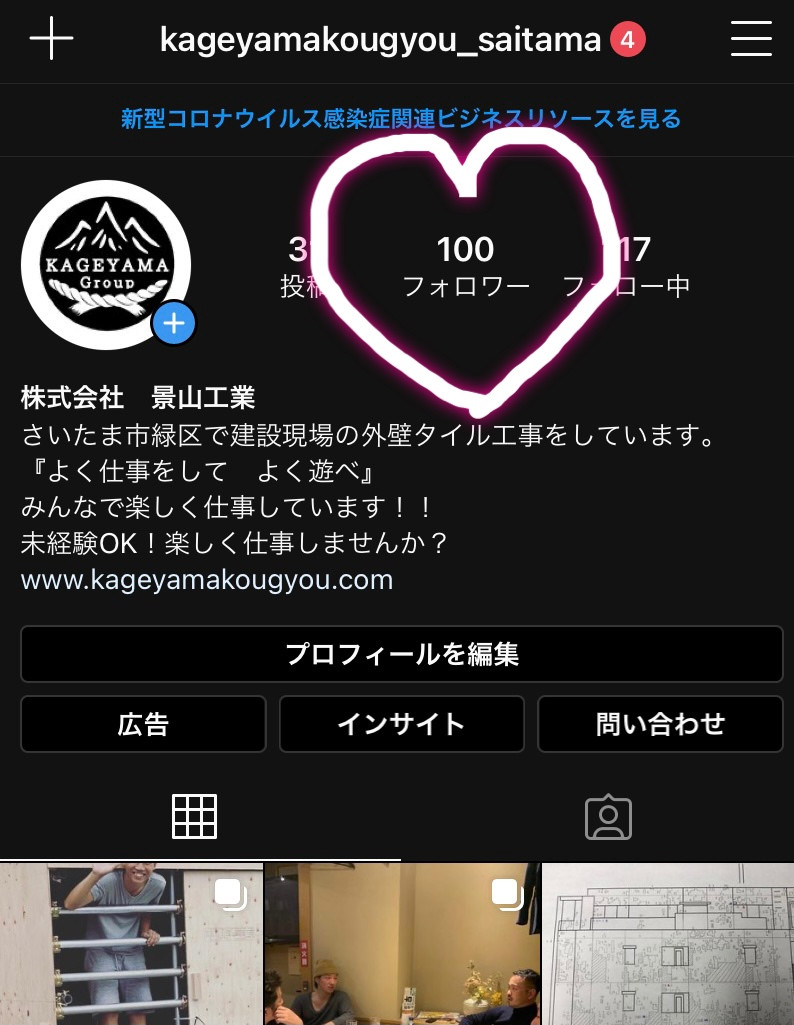The height and width of the screenshot is (1025, 794).
Task: Open the restaurant gathering post
Action: [401, 945]
